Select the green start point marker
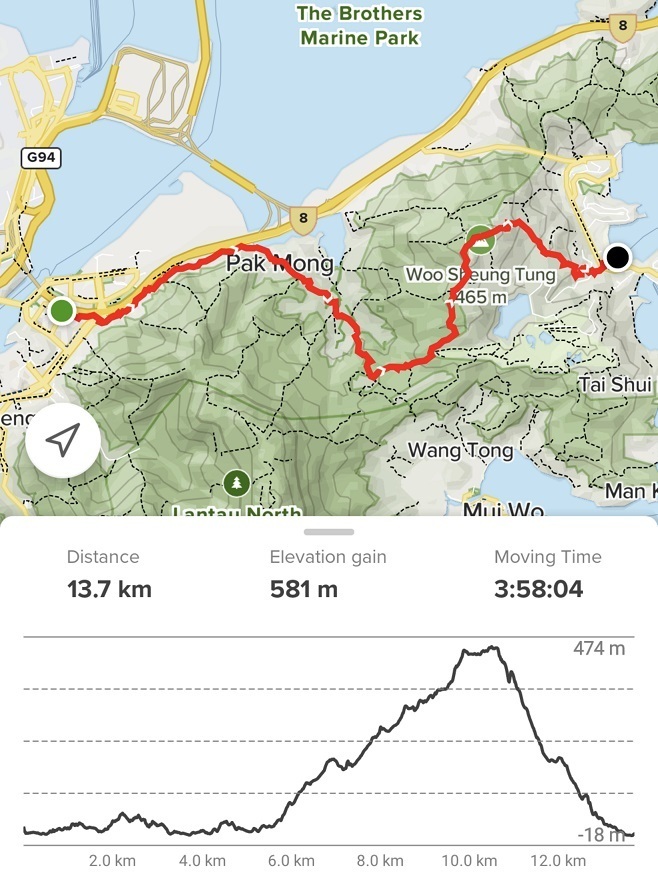Image resolution: width=658 pixels, height=877 pixels. [61, 311]
